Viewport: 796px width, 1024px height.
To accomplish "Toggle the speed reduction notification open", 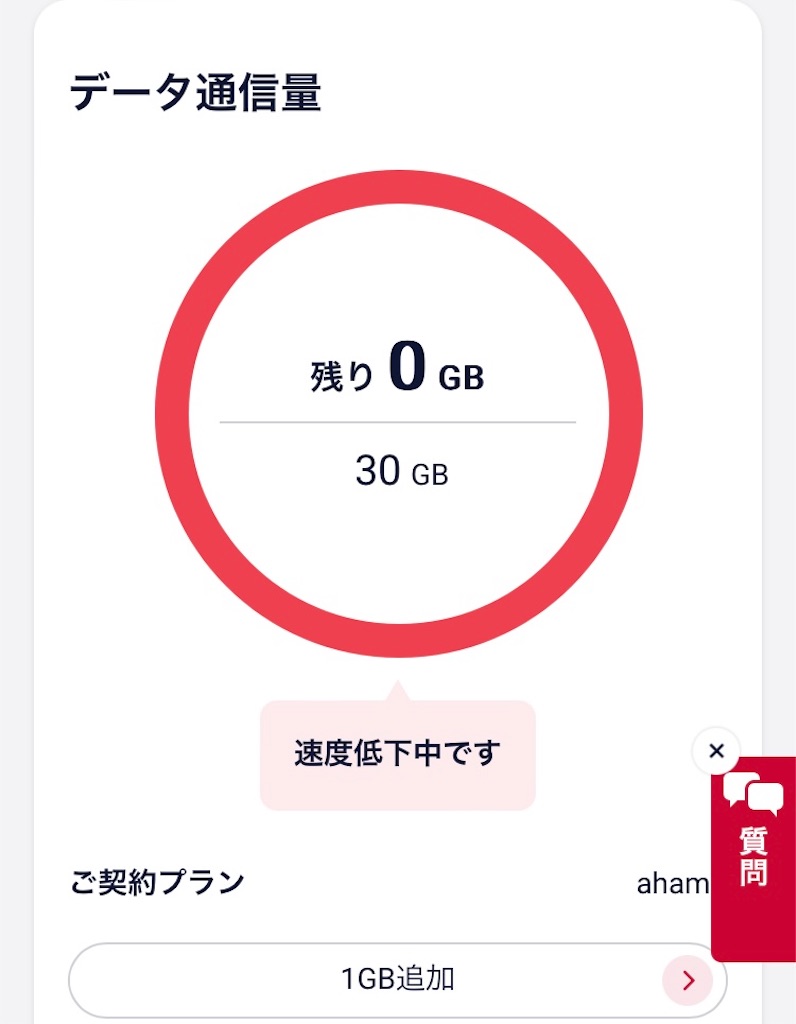I will click(397, 754).
